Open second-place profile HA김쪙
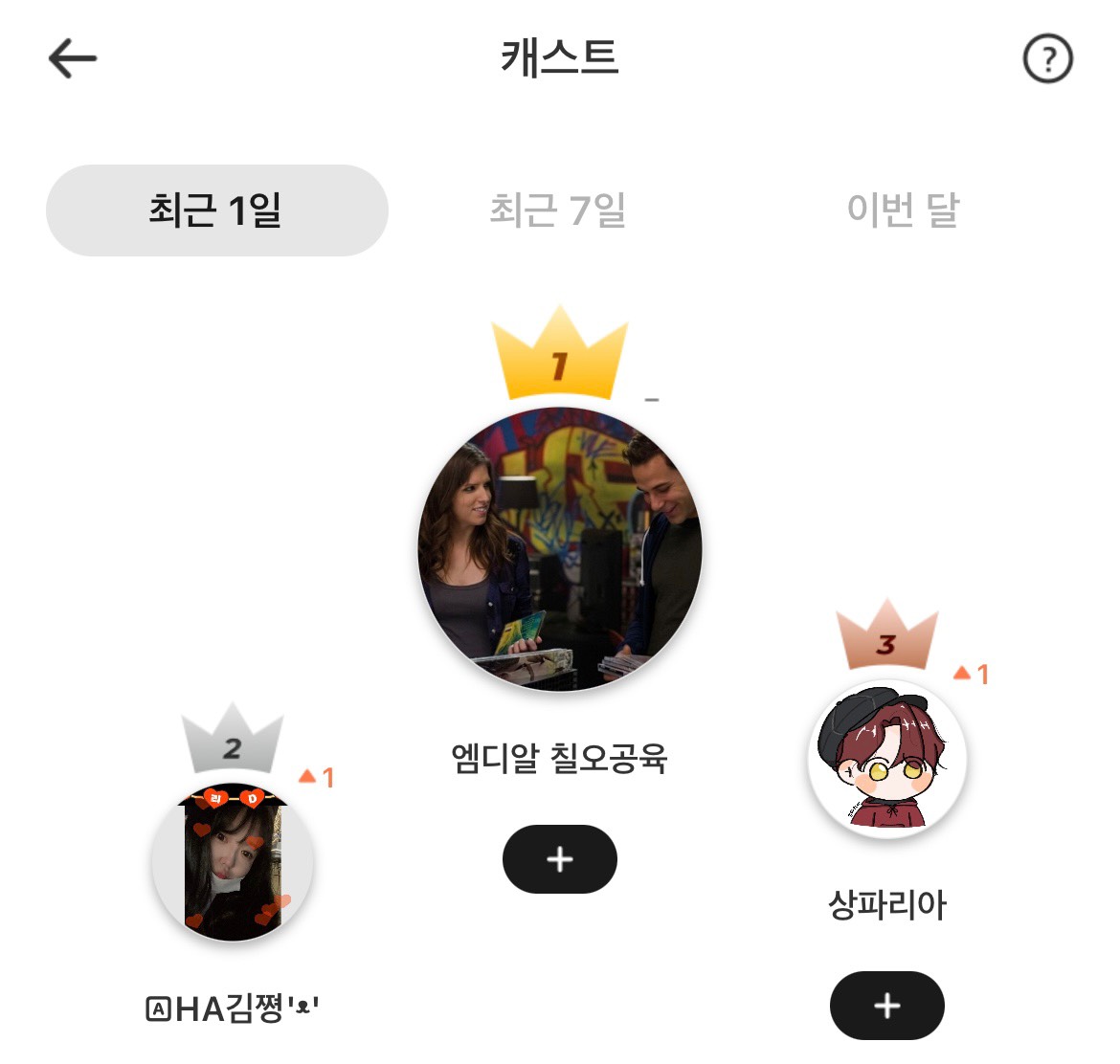The image size is (1120, 1064). point(233,862)
